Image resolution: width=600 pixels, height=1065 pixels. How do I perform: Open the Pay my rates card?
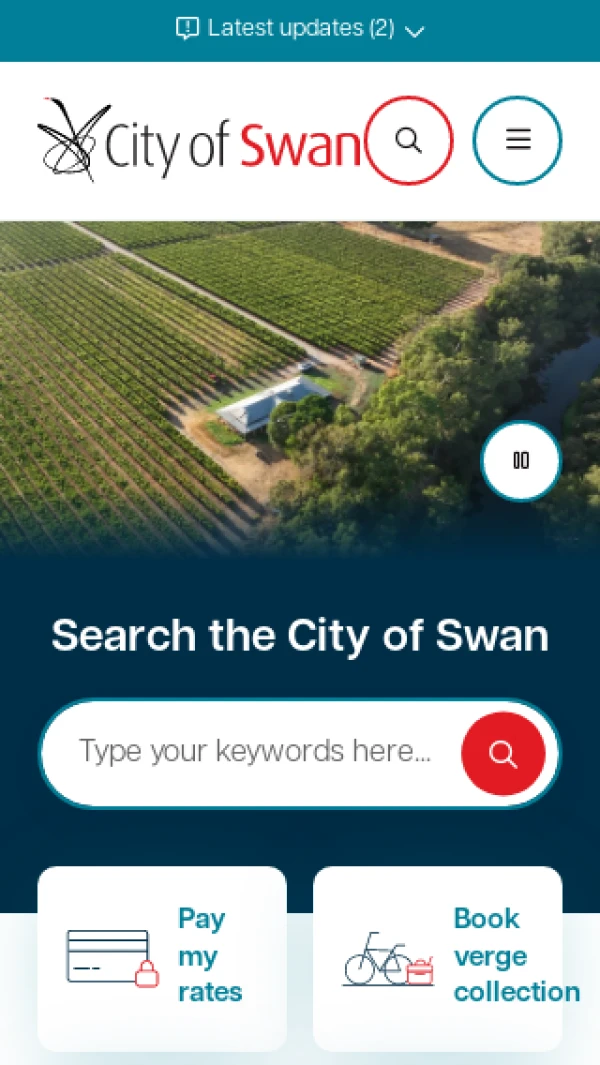tap(162, 957)
